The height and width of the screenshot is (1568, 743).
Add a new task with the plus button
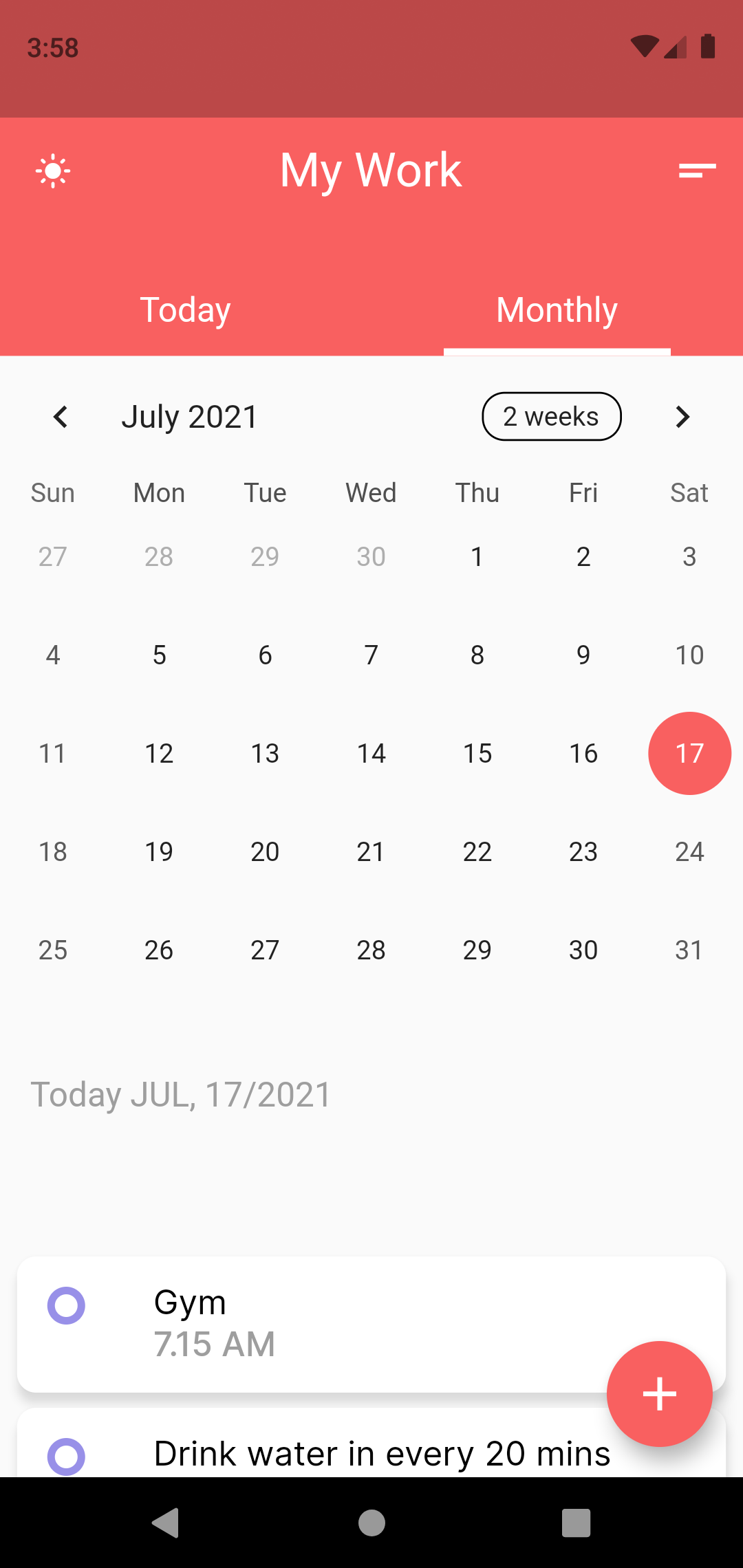point(659,1394)
